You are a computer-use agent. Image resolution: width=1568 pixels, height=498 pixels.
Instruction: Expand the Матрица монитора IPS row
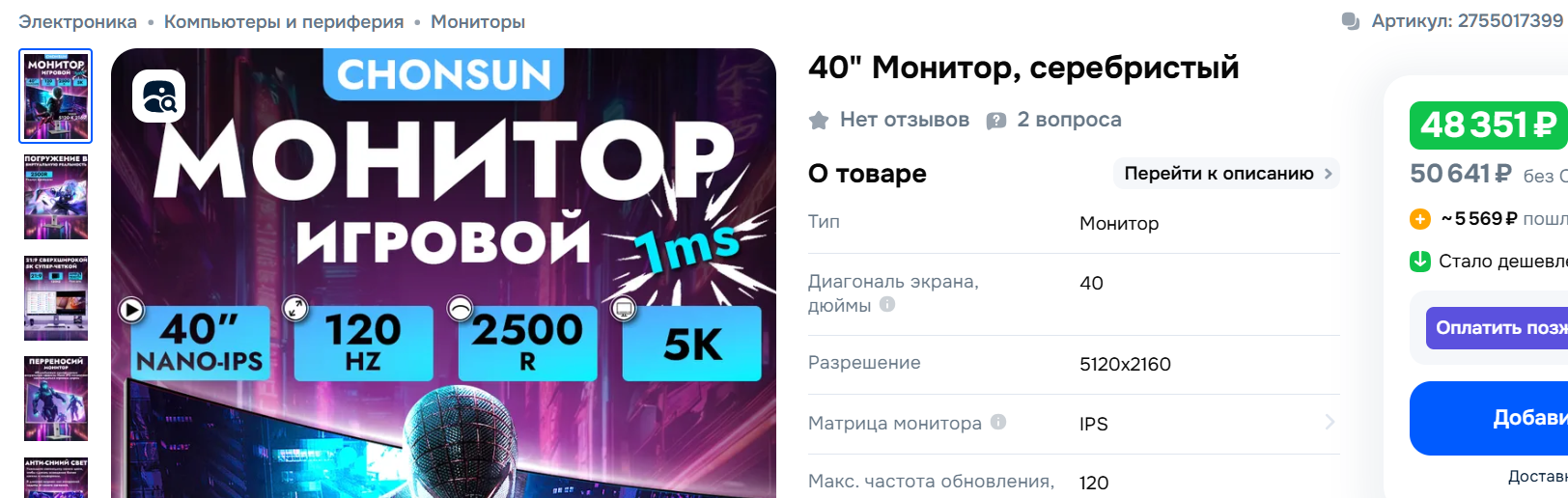[1330, 423]
